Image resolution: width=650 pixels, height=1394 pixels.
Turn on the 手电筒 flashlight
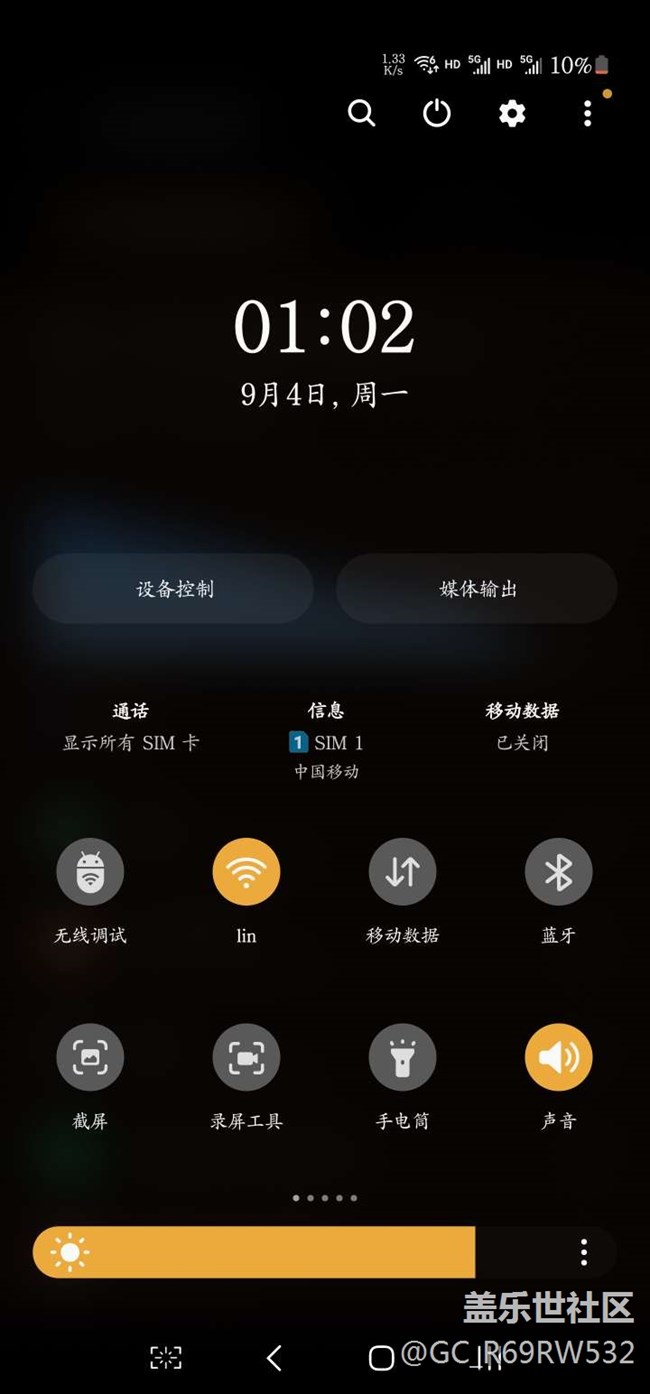[x=402, y=1057]
